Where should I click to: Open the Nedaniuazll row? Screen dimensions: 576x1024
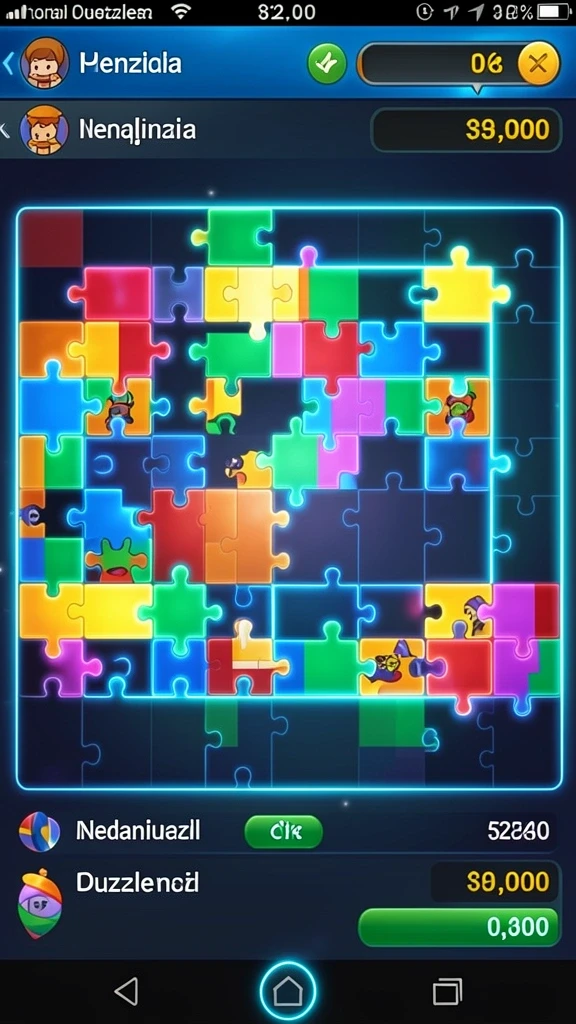[x=288, y=831]
